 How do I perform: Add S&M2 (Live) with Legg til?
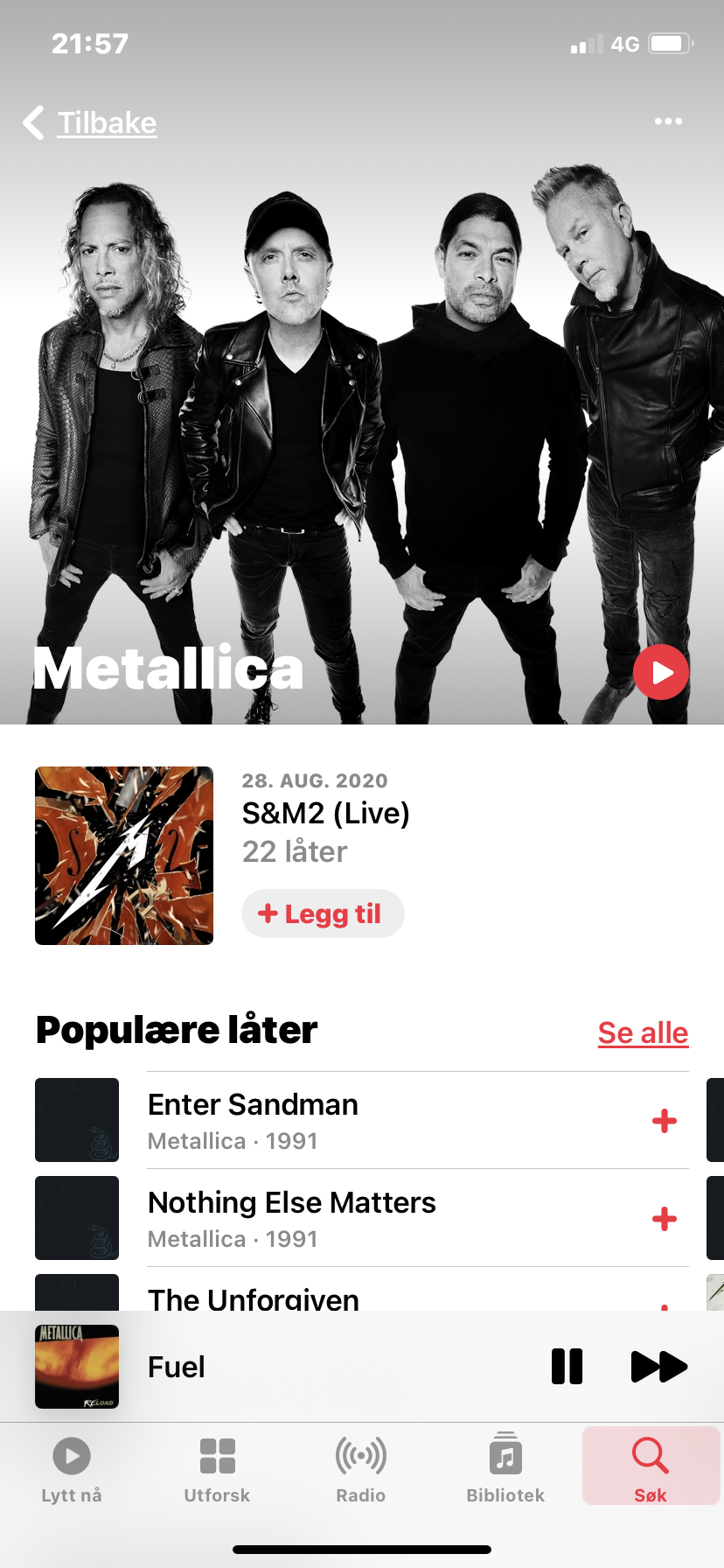[322, 913]
